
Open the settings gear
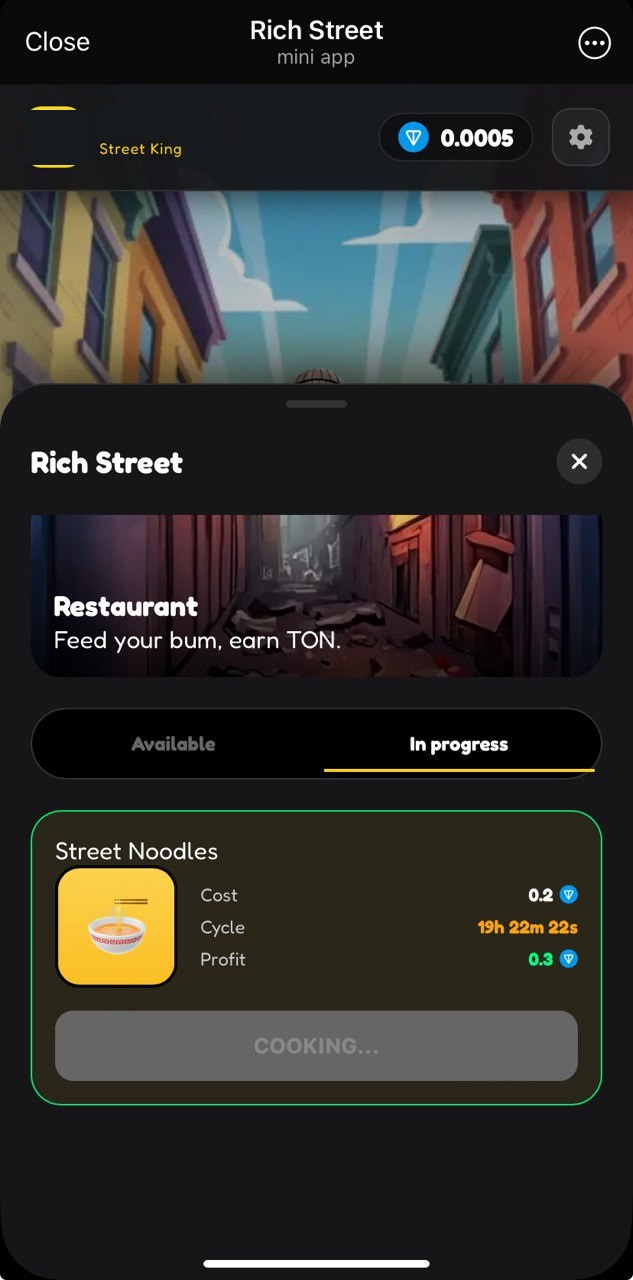click(x=580, y=137)
